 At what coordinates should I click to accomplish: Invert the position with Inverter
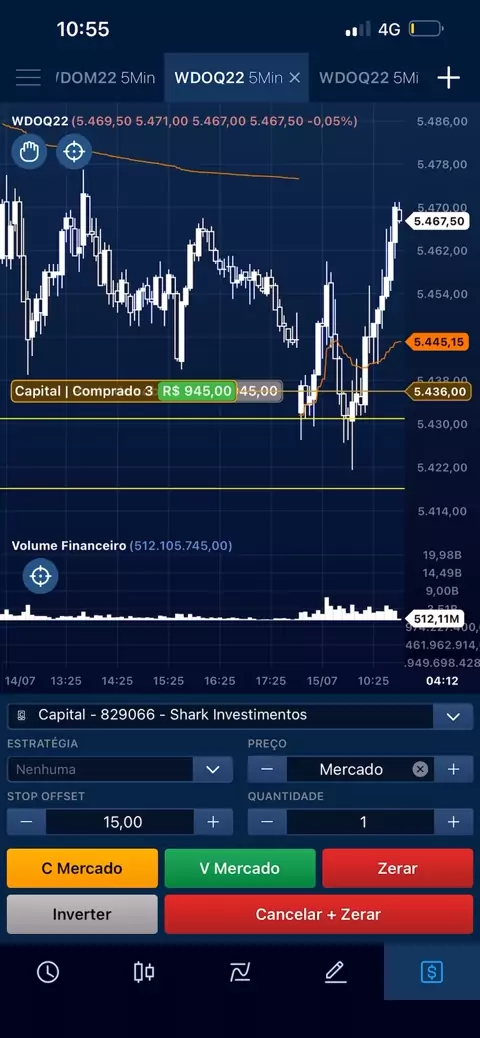coord(82,914)
